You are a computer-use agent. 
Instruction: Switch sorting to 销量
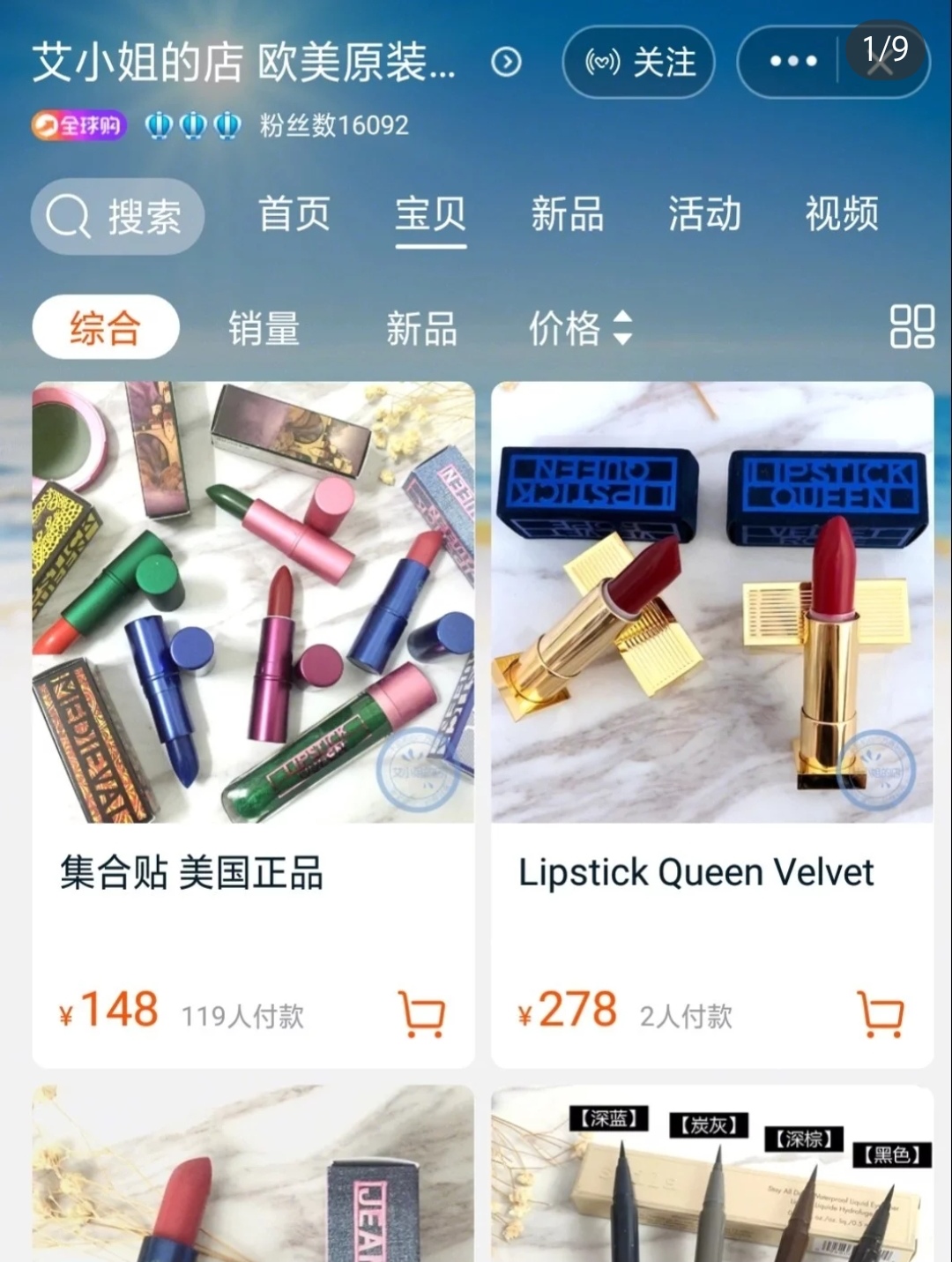pyautogui.click(x=263, y=327)
